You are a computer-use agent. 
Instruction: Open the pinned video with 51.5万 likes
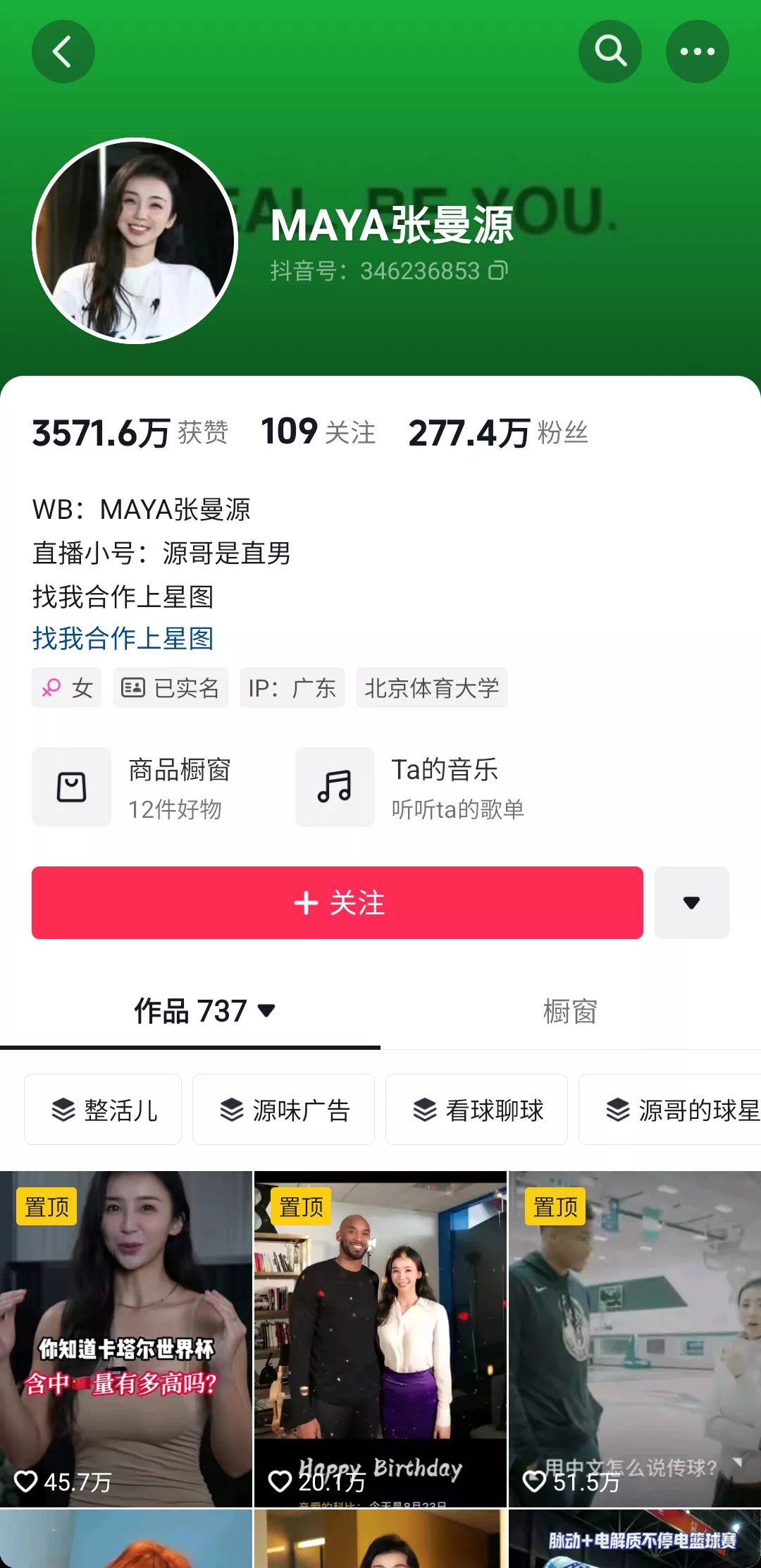point(635,1339)
